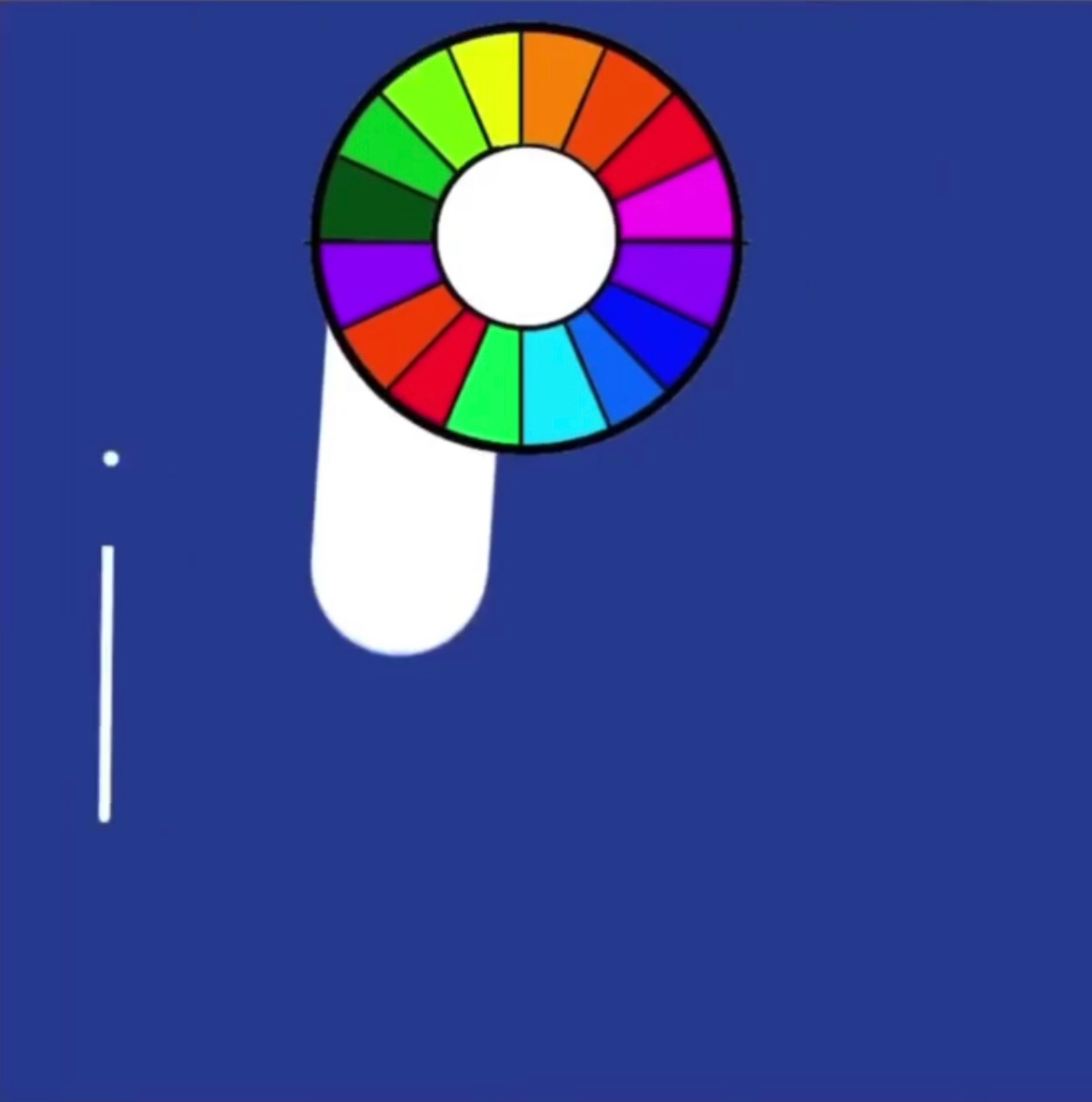Select white in the wheel's center
The width and height of the screenshot is (1092, 1102).
coord(527,237)
